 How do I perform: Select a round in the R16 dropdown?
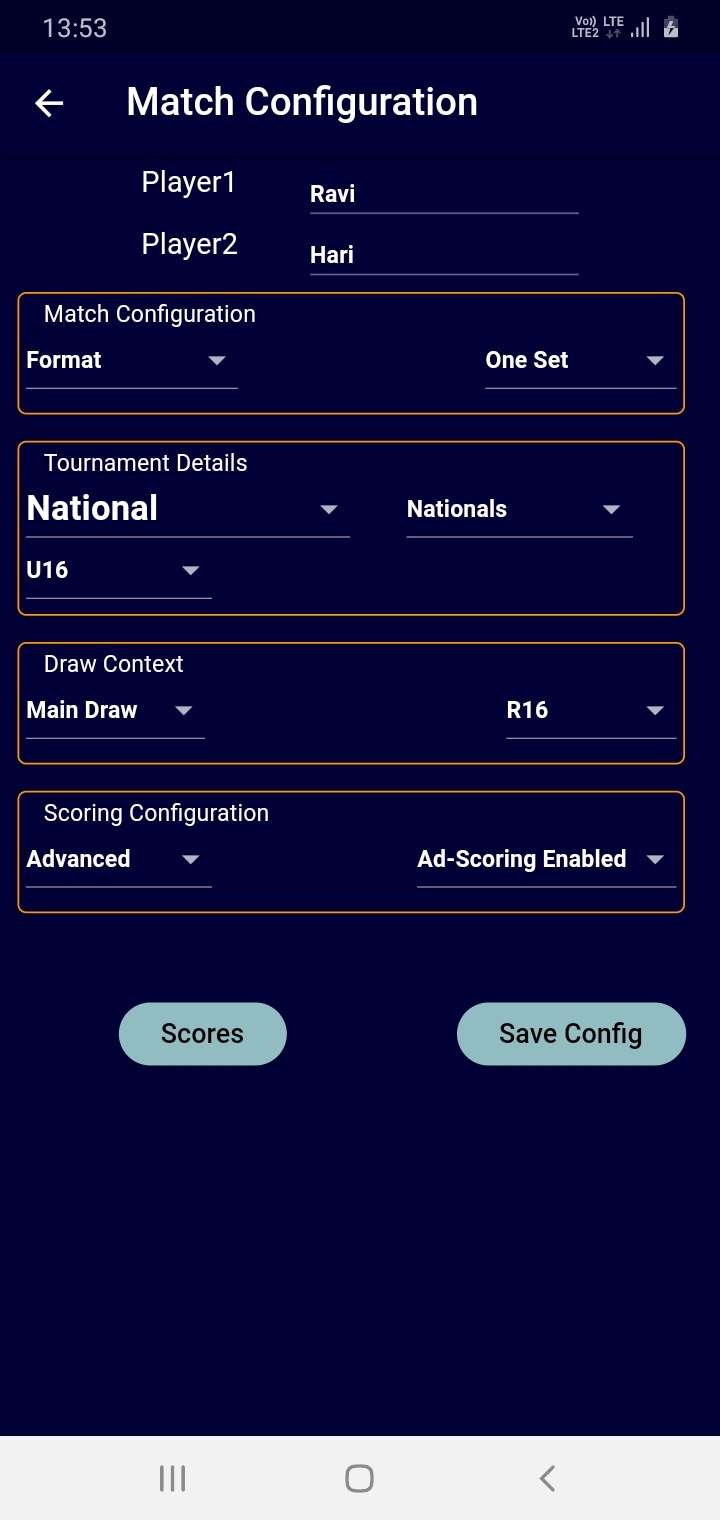[590, 711]
